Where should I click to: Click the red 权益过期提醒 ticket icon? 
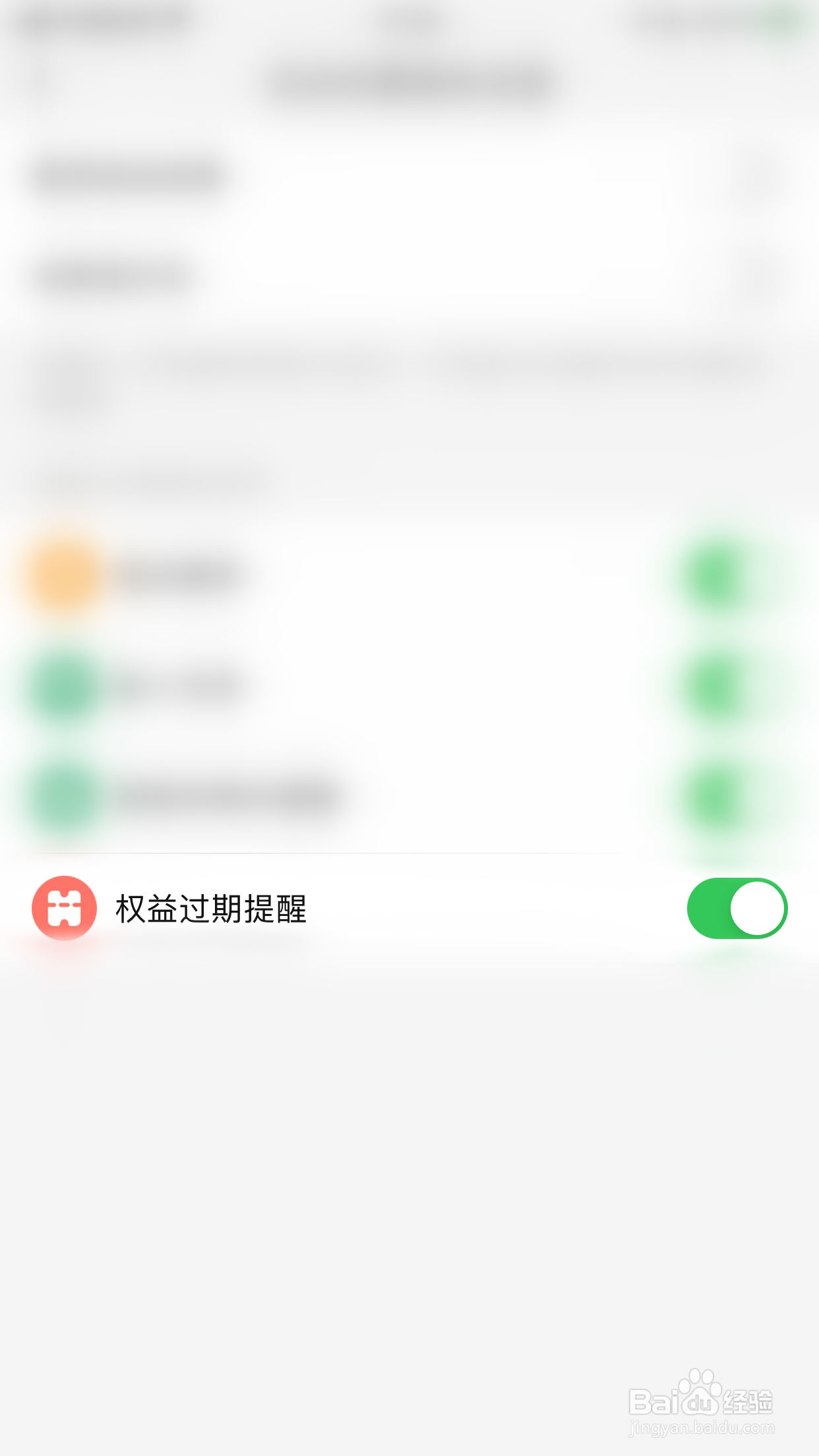[64, 908]
